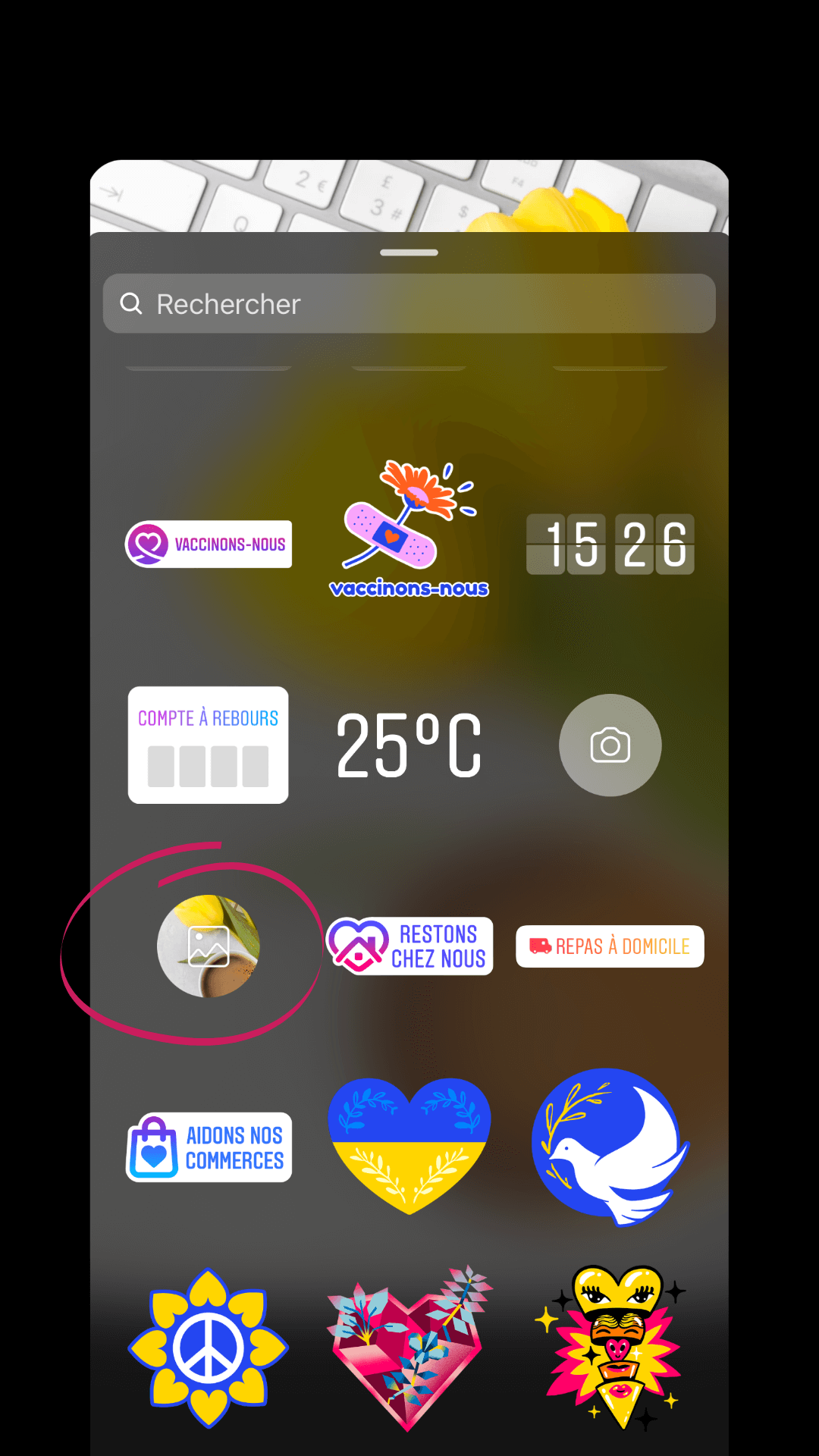Viewport: 819px width, 1456px height.
Task: Select the sunflower peace symbol sticker
Action: pos(209,1348)
